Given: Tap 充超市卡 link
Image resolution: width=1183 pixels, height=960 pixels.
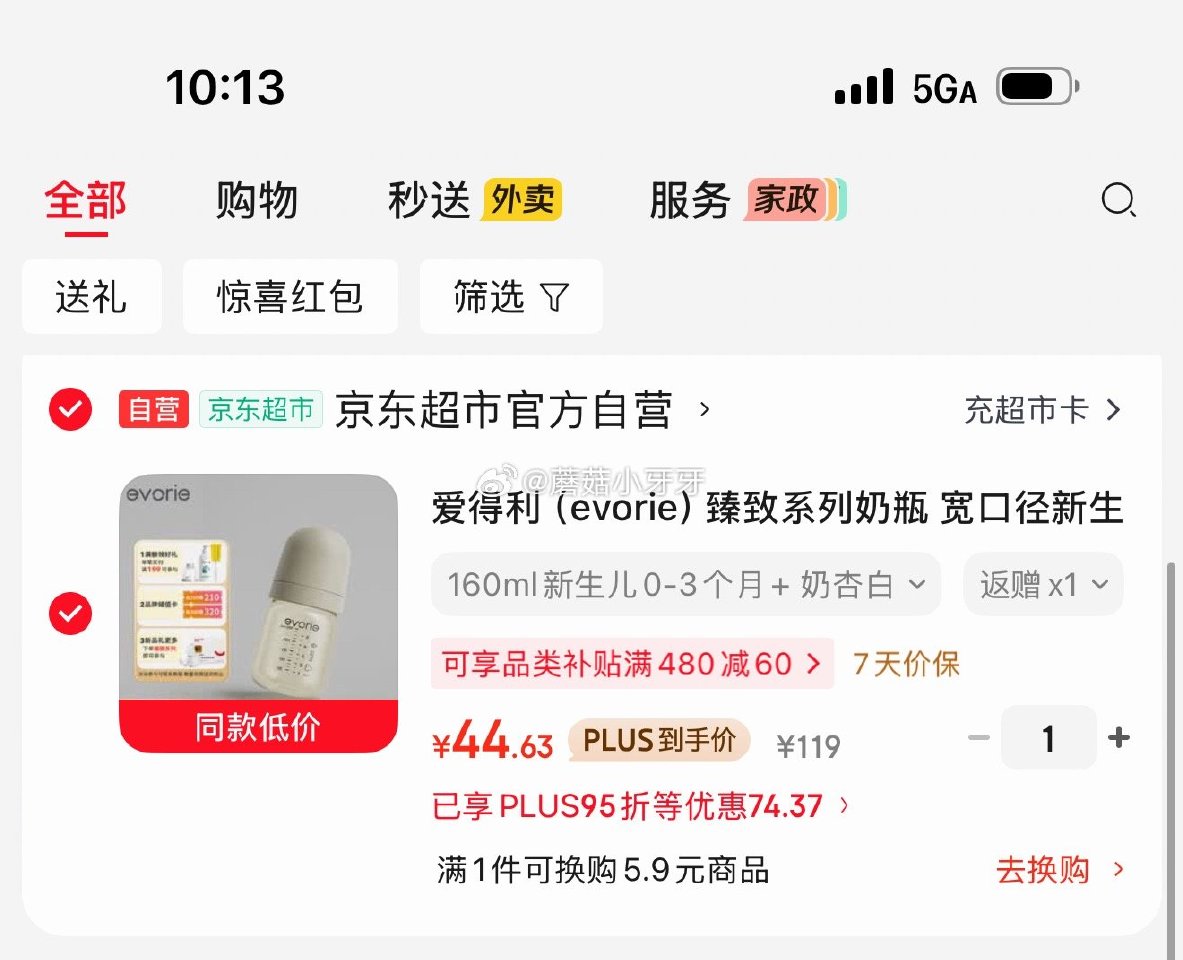Looking at the screenshot, I should (1042, 410).
